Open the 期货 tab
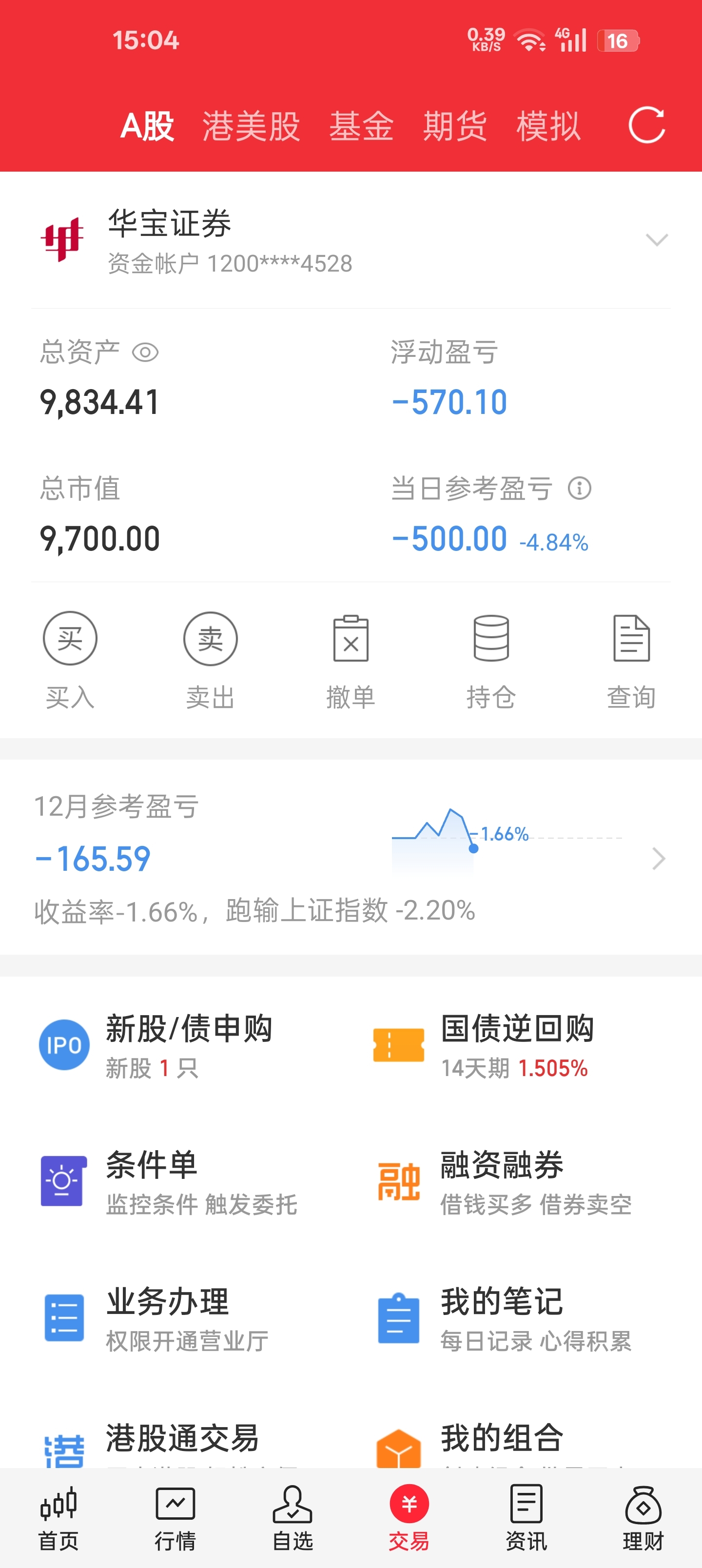The width and height of the screenshot is (702, 1568). coord(455,126)
